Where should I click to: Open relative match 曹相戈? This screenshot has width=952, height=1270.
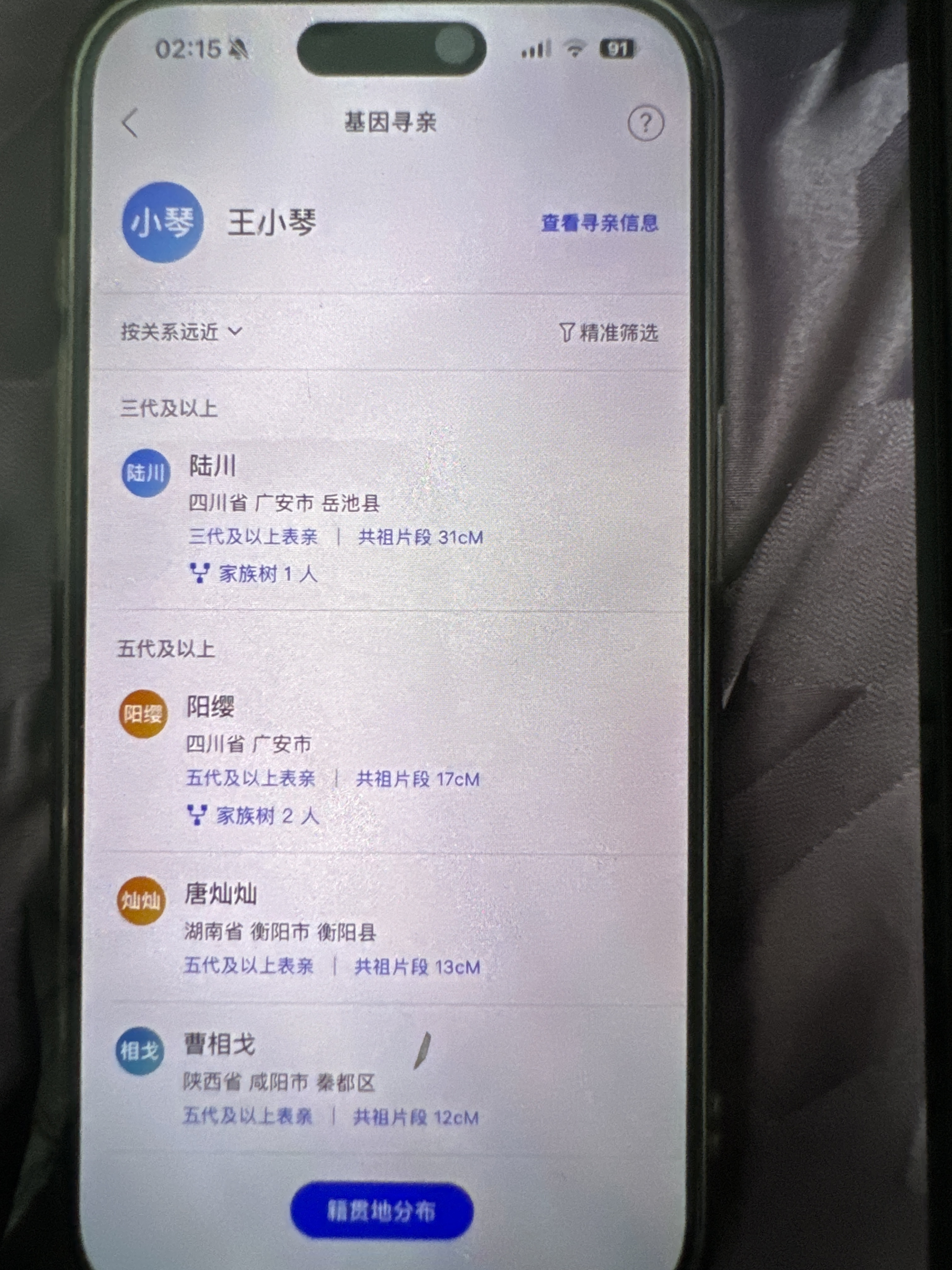(x=219, y=1044)
